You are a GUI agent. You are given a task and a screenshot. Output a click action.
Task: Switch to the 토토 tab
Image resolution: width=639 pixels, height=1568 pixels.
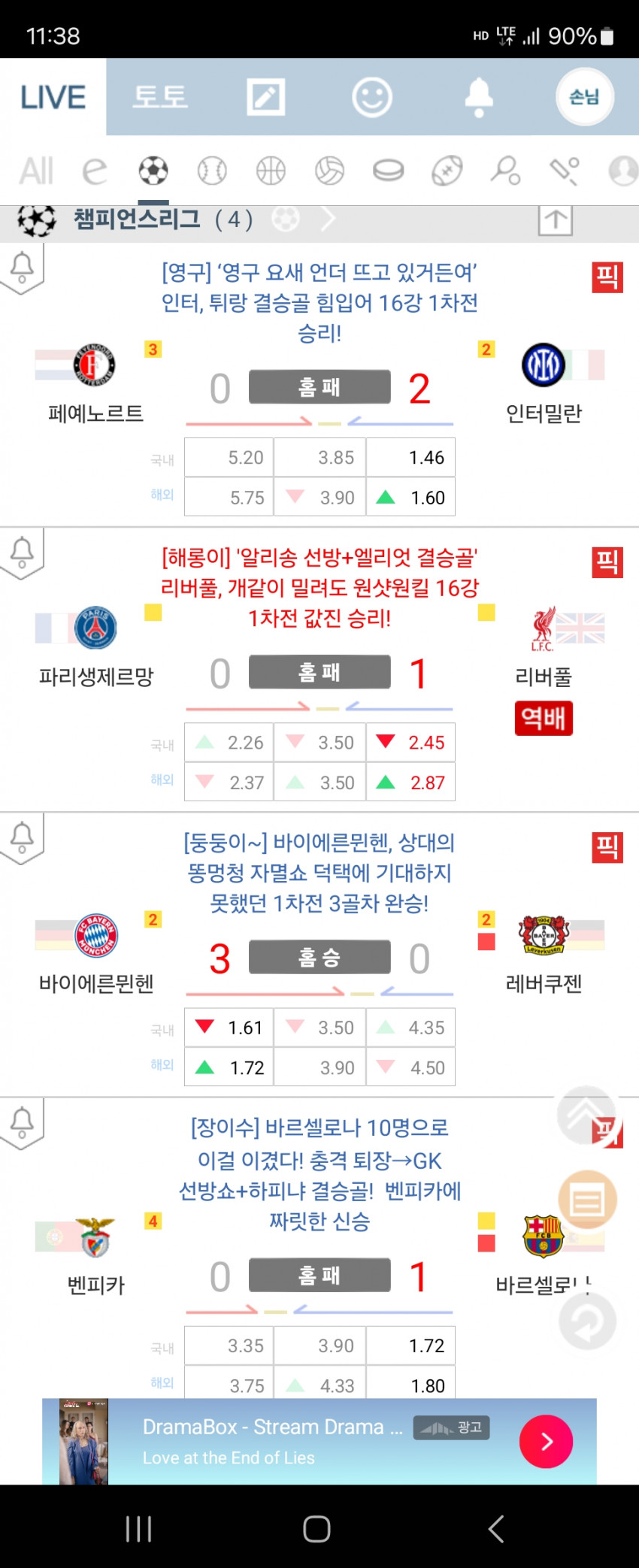pyautogui.click(x=159, y=97)
